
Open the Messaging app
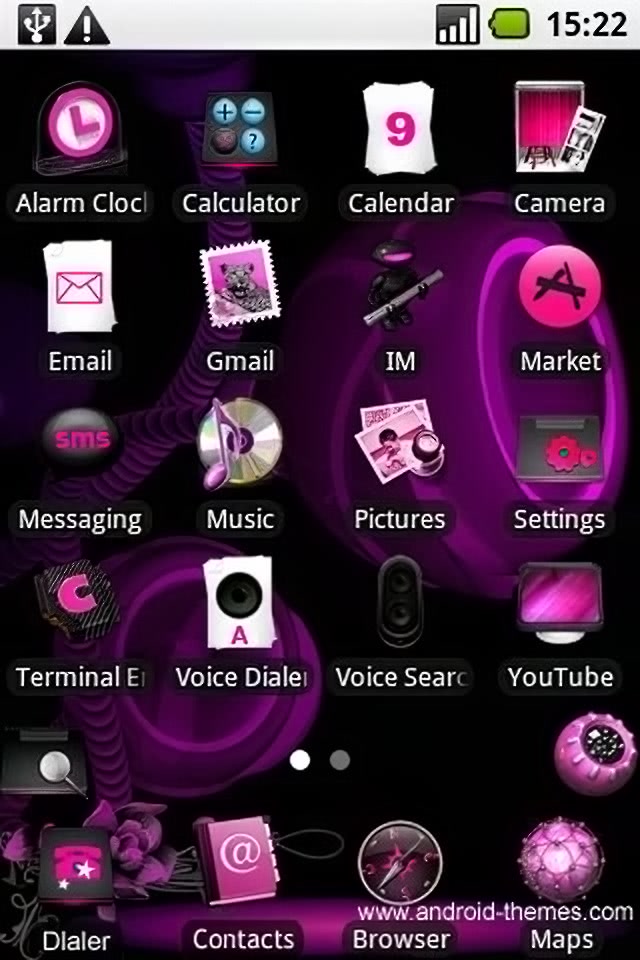[80, 450]
